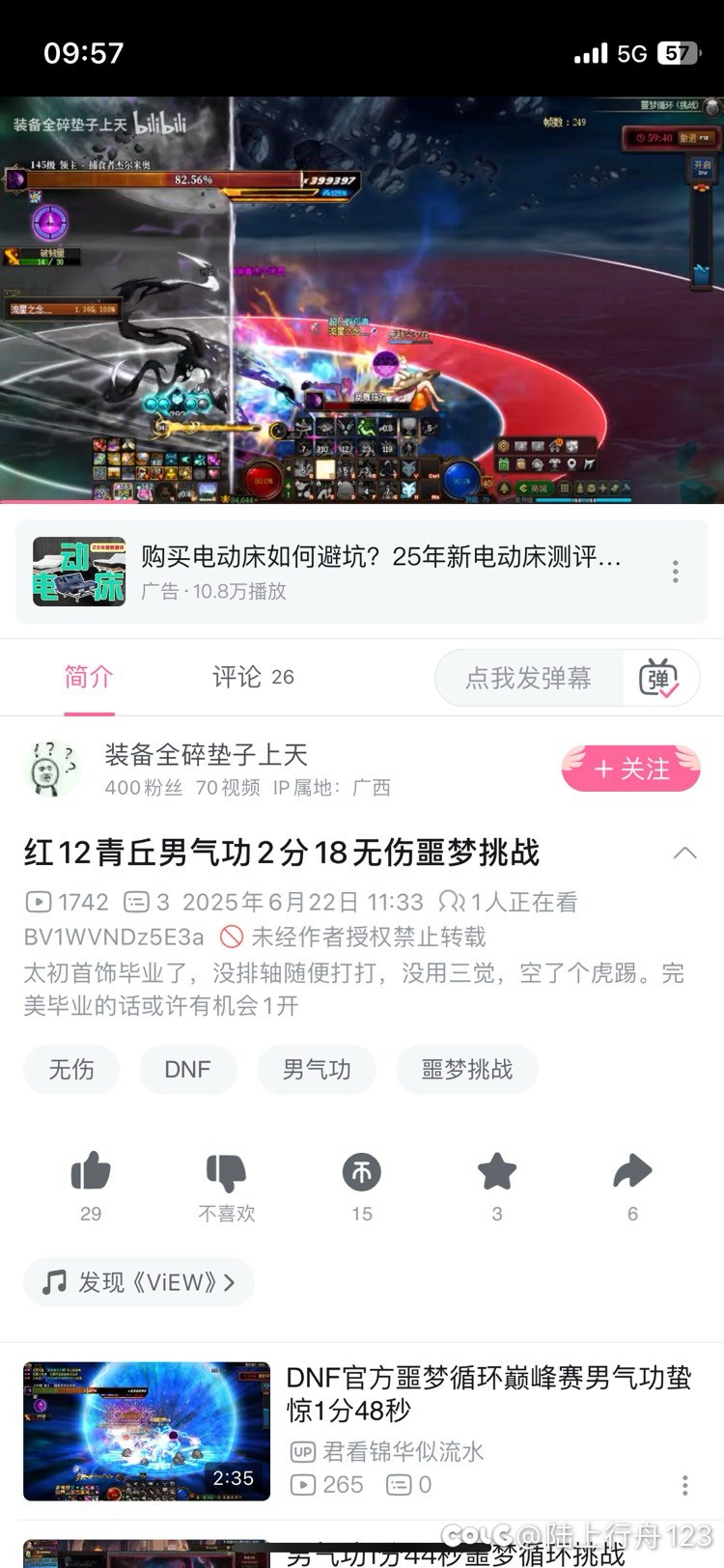Give coins to this video
This screenshot has width=724, height=1568.
point(362,1186)
